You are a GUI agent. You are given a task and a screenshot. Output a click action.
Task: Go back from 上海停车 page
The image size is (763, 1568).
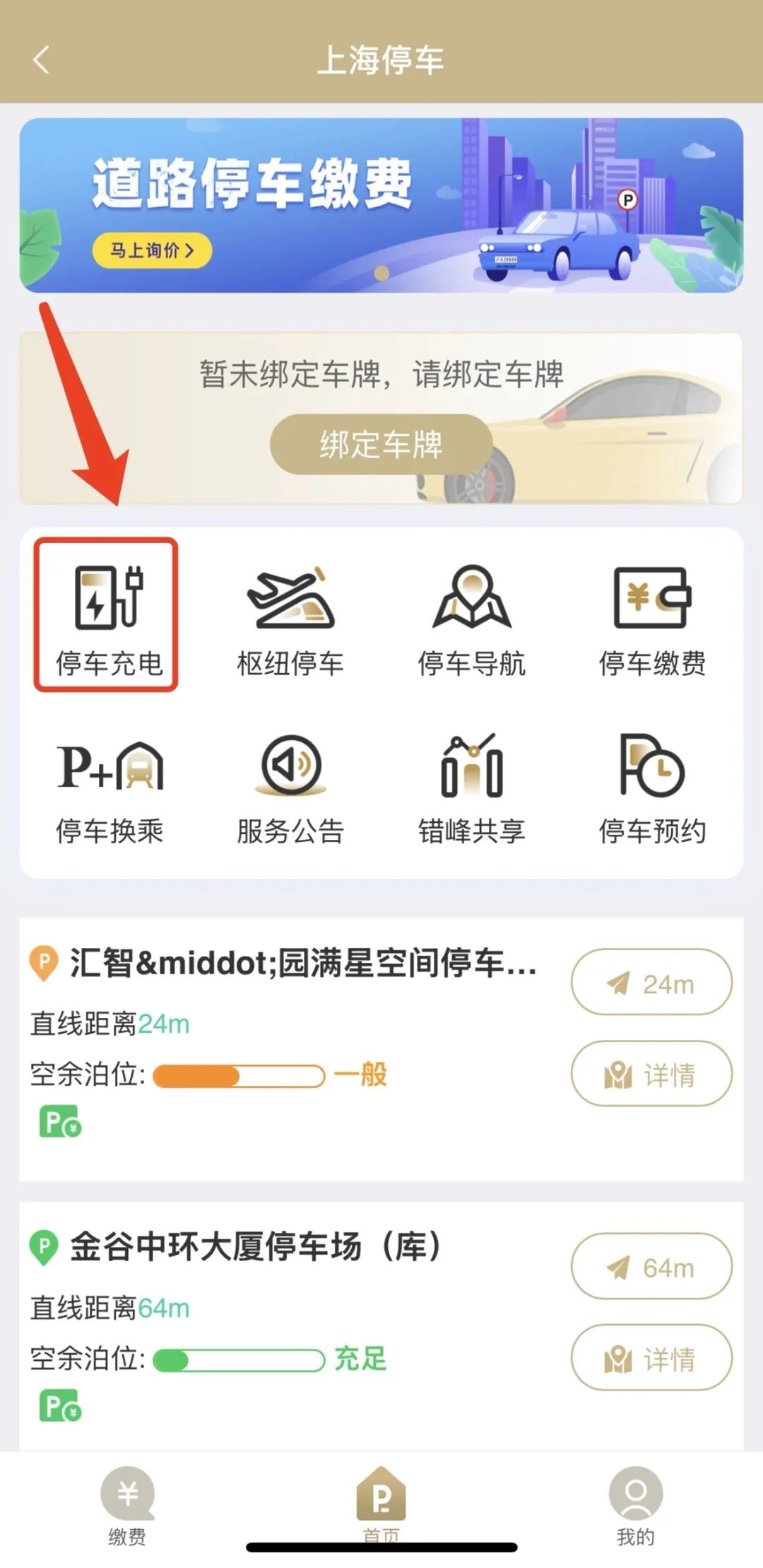41,59
